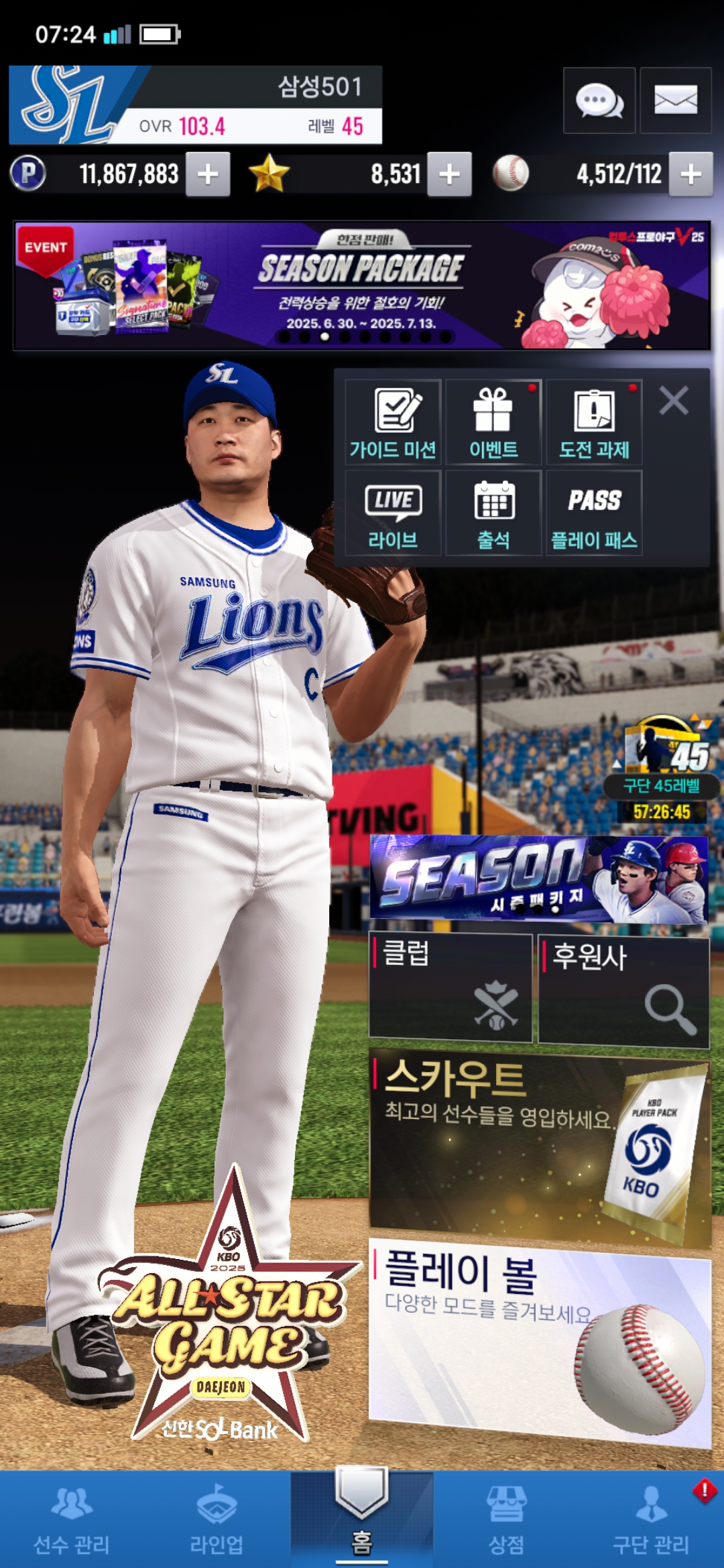Open 플레이 패스 PASS
Viewport: 724px width, 1568px height.
594,513
